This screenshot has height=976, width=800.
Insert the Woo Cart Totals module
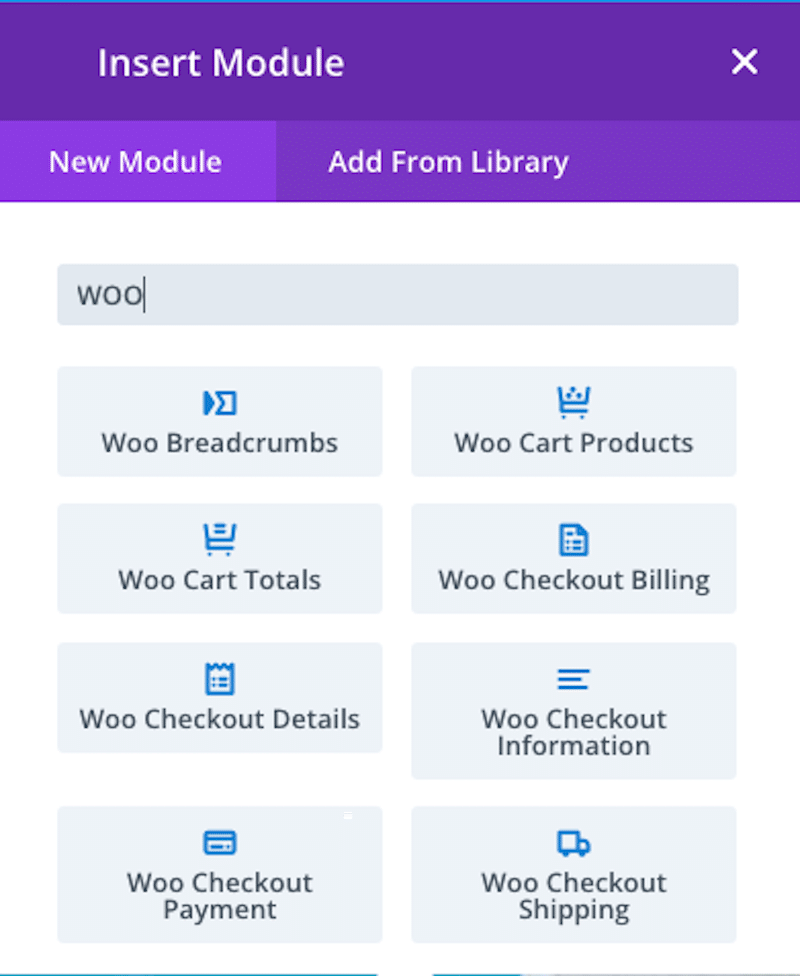pyautogui.click(x=220, y=558)
